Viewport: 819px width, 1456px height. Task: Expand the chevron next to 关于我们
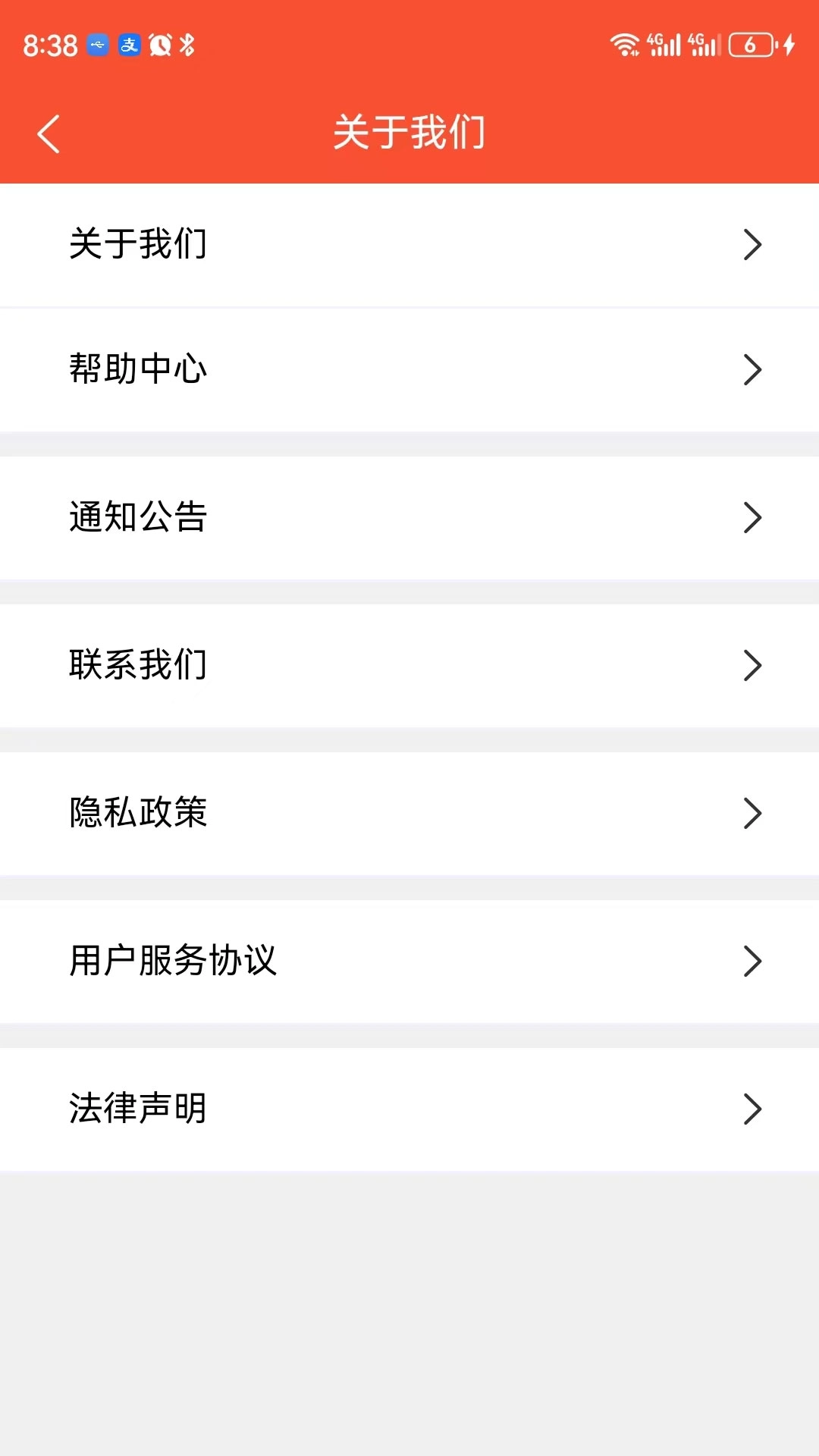click(x=752, y=244)
